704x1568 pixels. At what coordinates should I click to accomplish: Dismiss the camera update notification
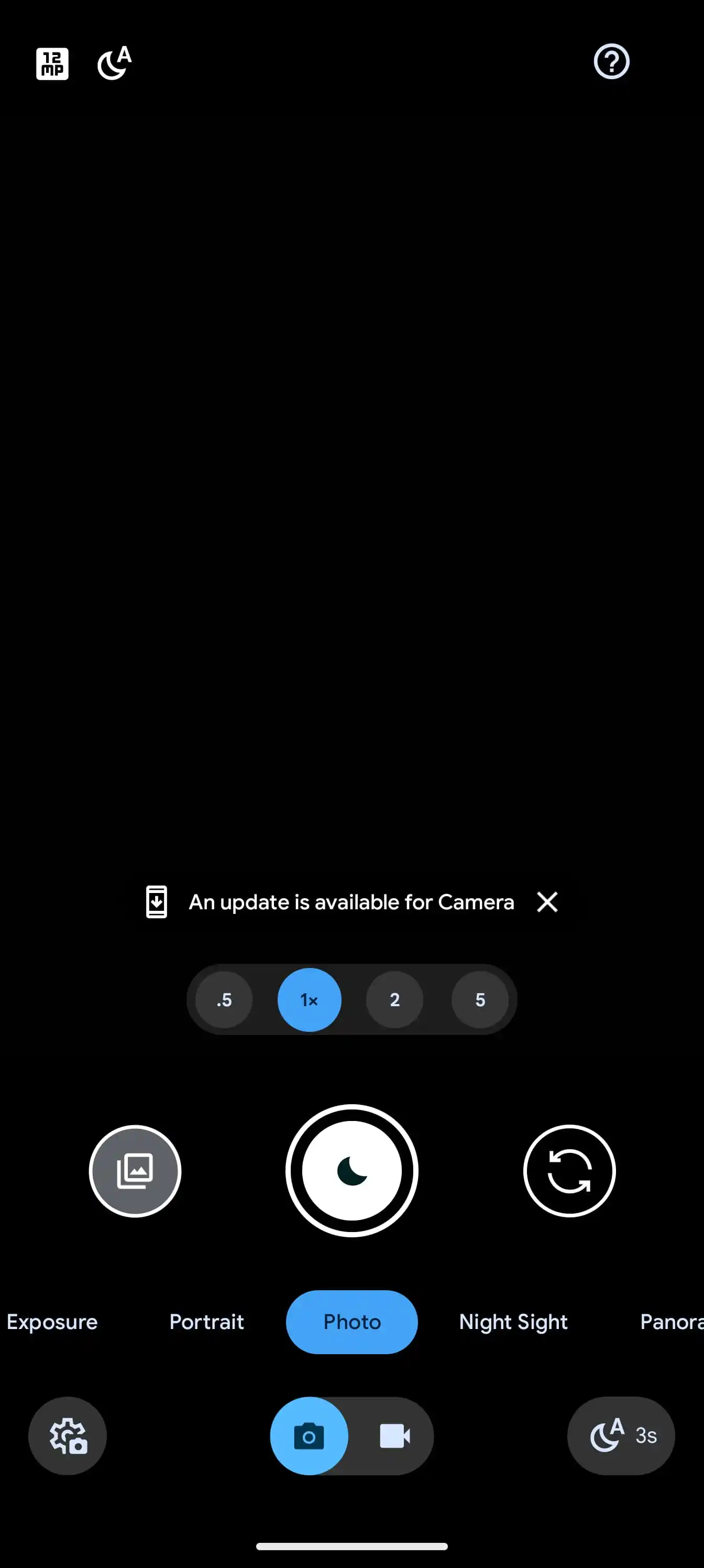[546, 902]
